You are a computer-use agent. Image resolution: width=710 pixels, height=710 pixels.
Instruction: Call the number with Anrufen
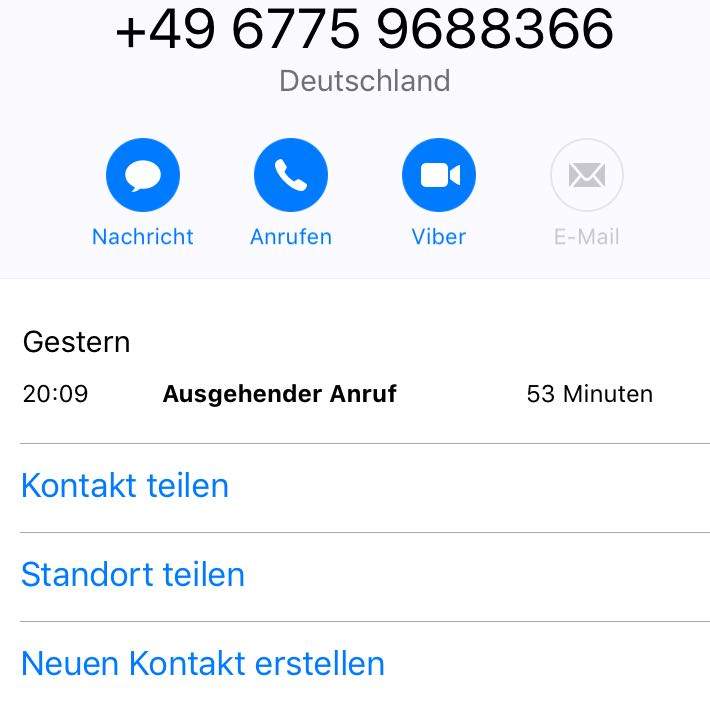click(x=290, y=176)
